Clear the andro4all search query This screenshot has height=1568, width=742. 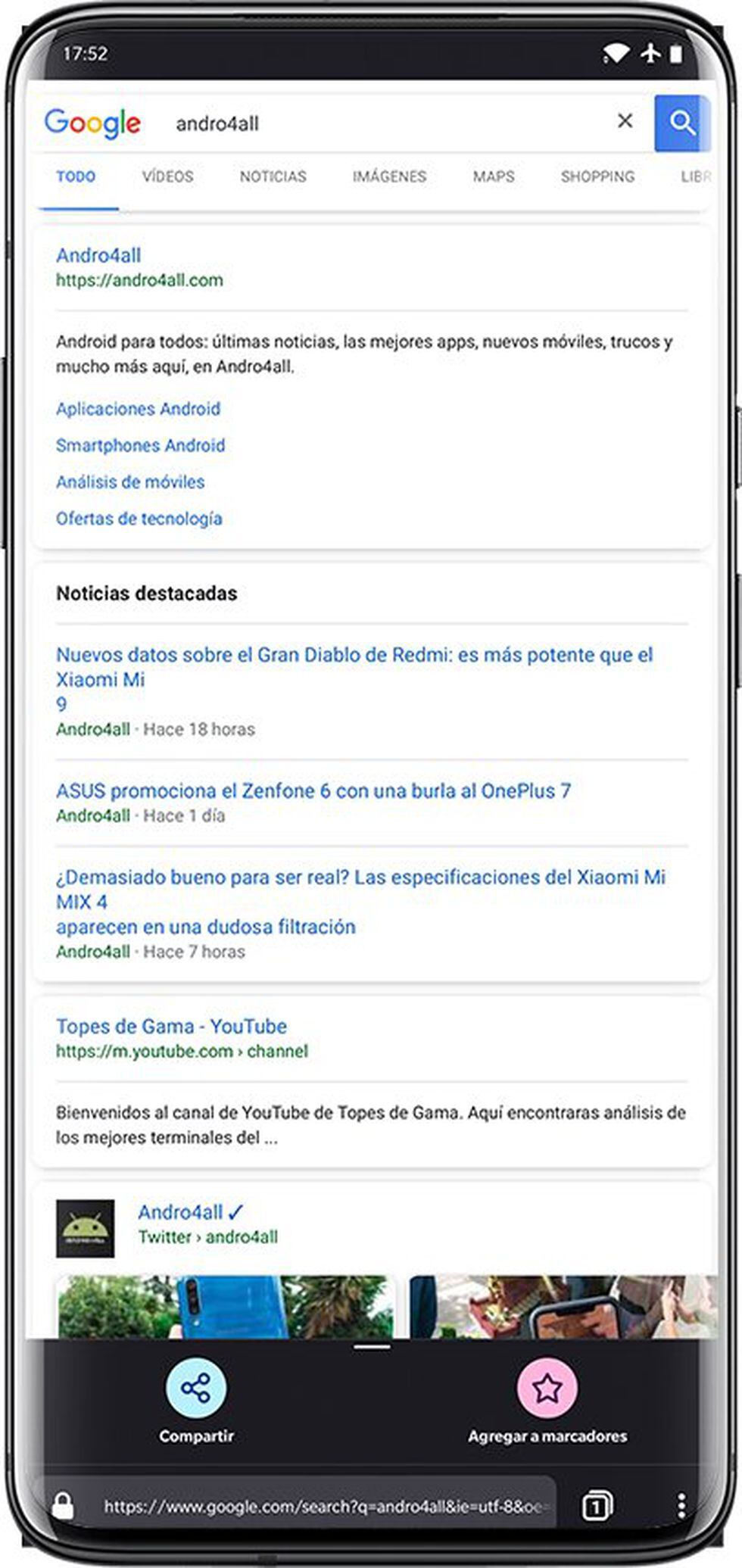(625, 121)
